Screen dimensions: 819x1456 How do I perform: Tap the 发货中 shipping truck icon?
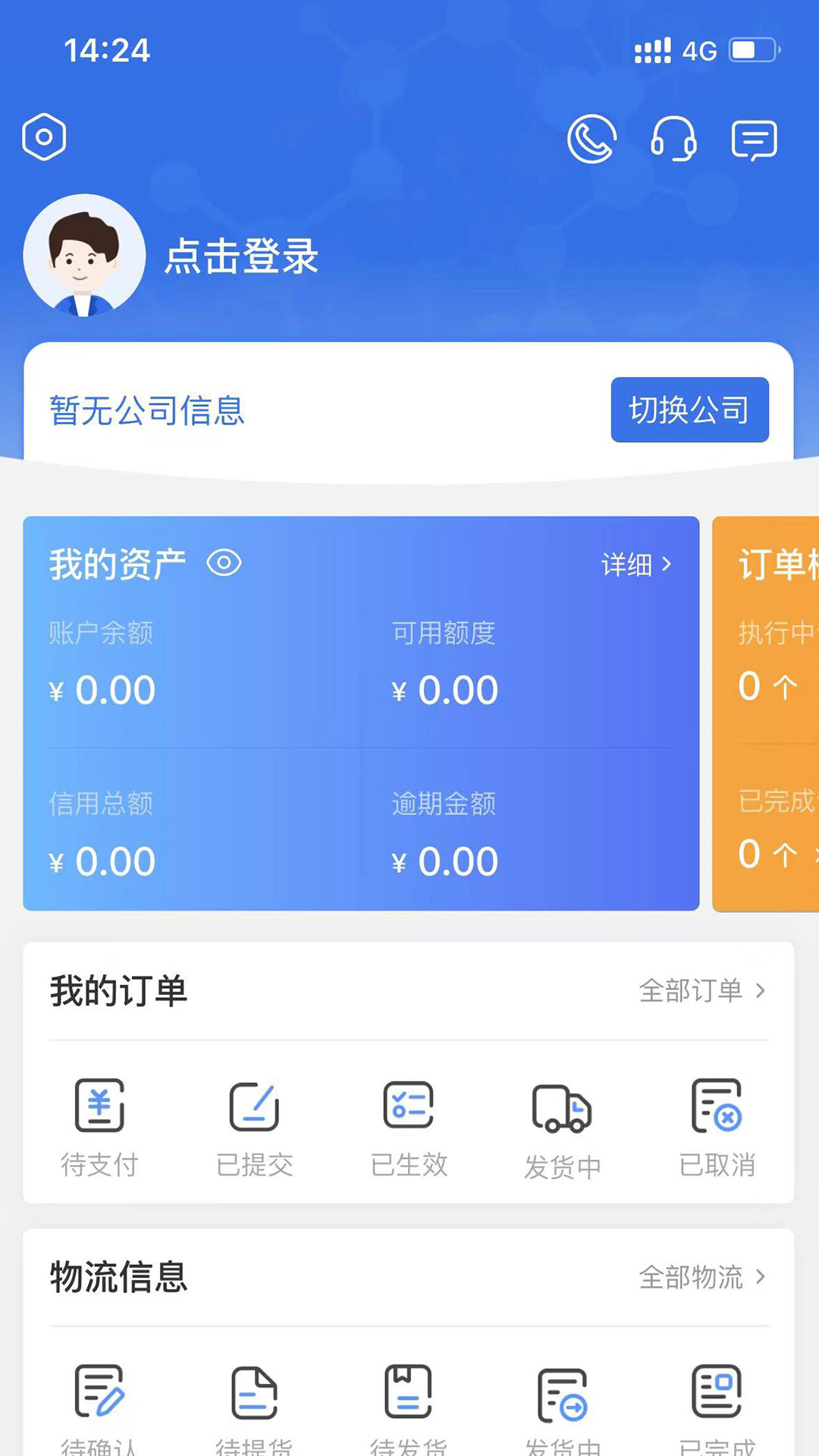[561, 1106]
